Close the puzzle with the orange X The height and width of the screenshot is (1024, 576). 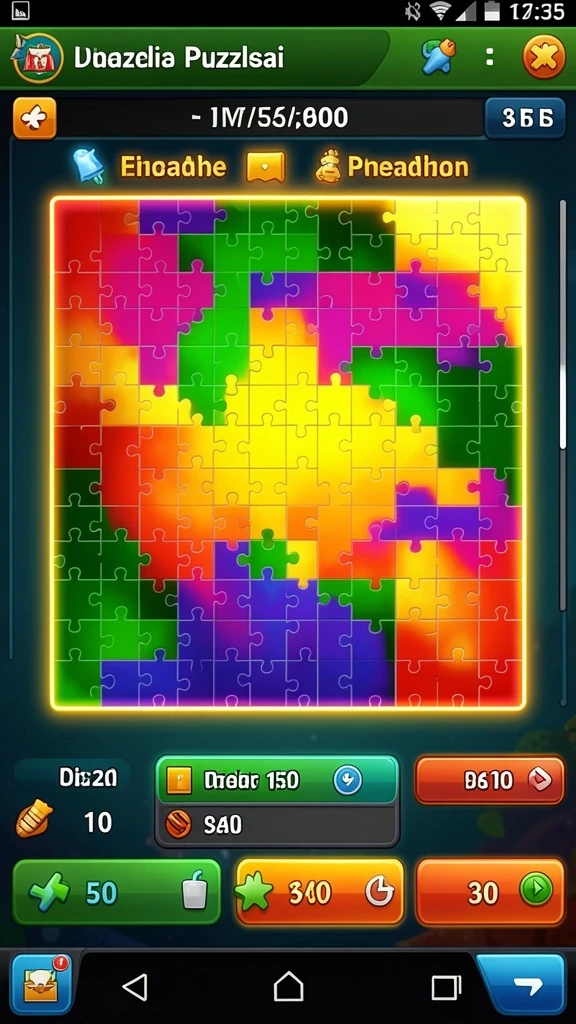(543, 58)
